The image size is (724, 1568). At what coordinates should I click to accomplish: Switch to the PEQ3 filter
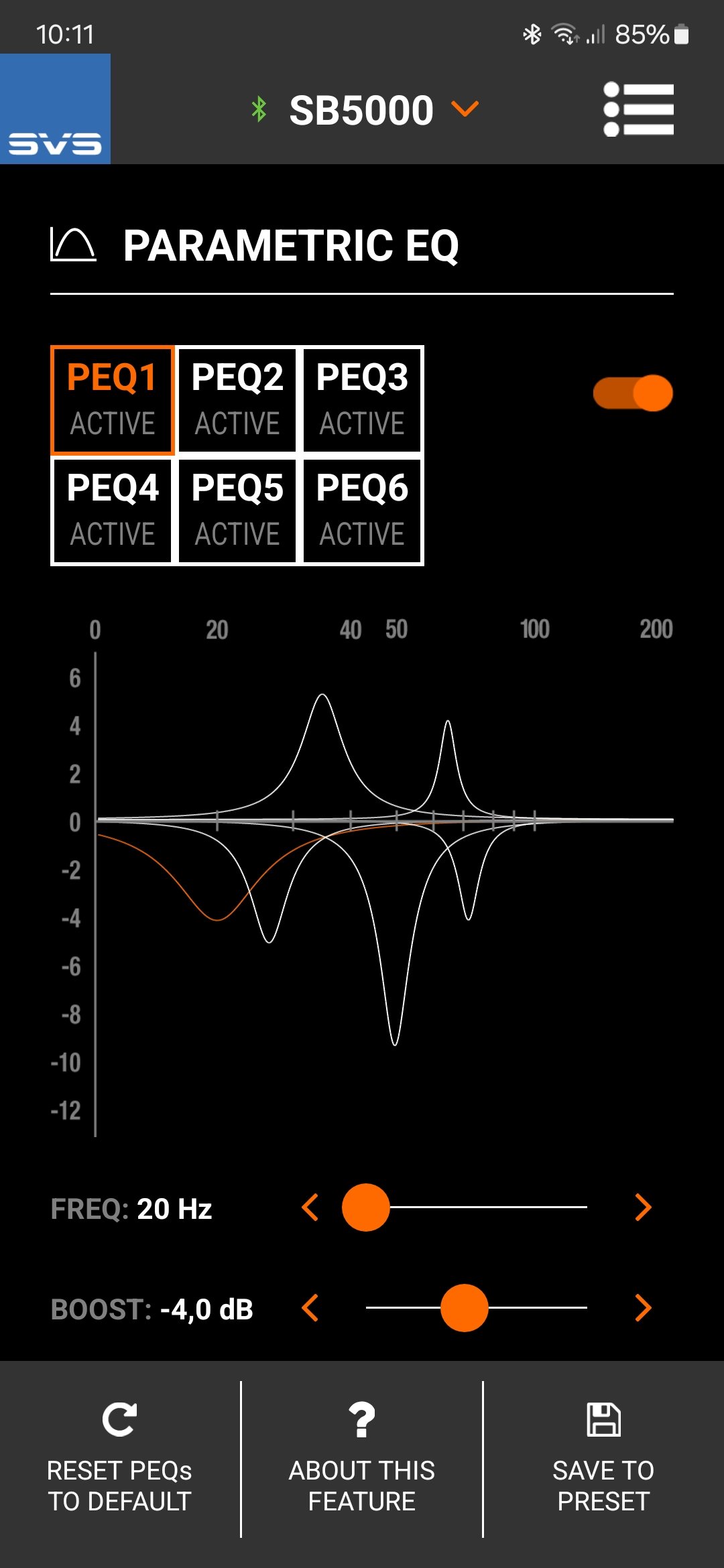(x=362, y=400)
